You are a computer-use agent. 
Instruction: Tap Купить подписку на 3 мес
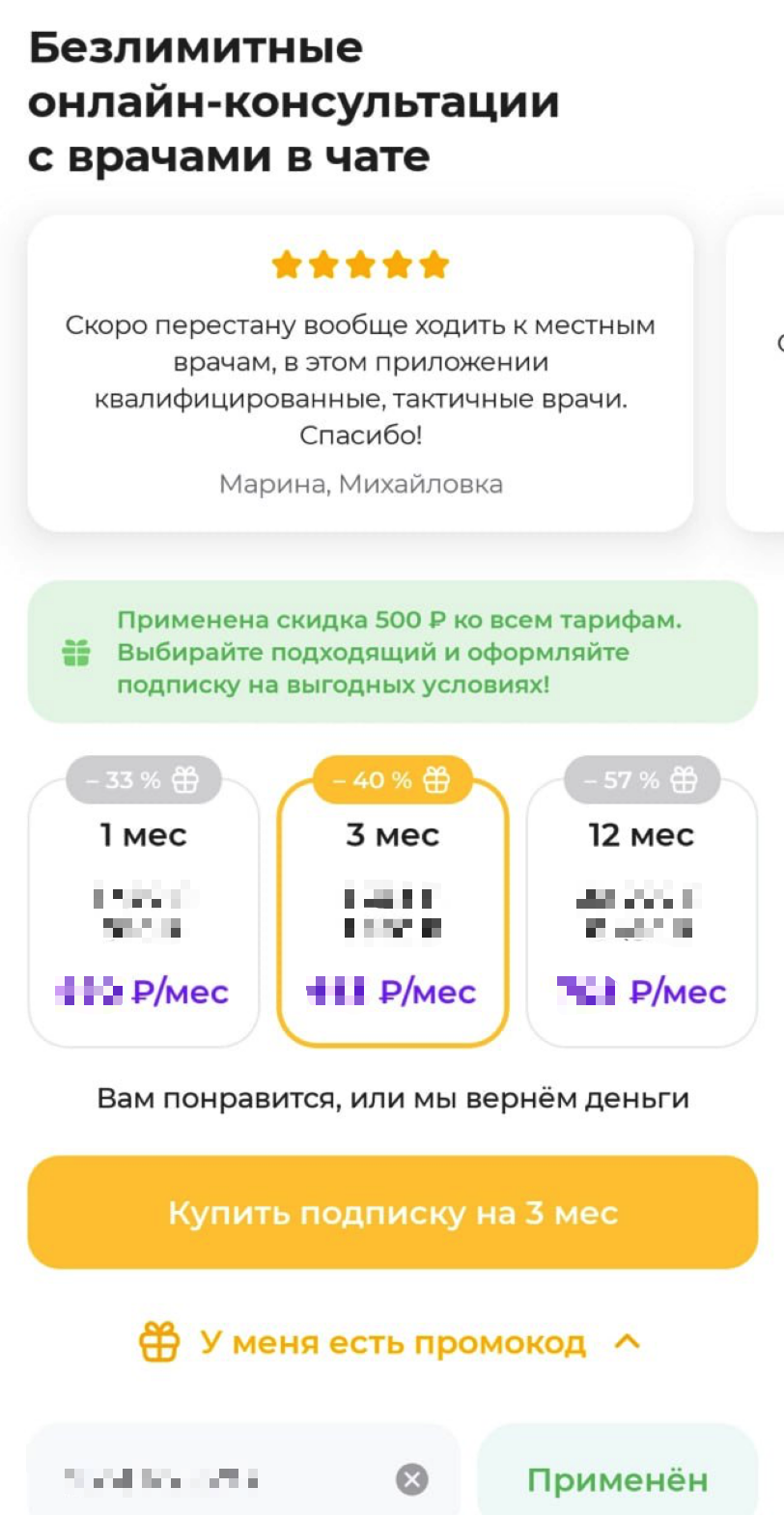point(392,1213)
